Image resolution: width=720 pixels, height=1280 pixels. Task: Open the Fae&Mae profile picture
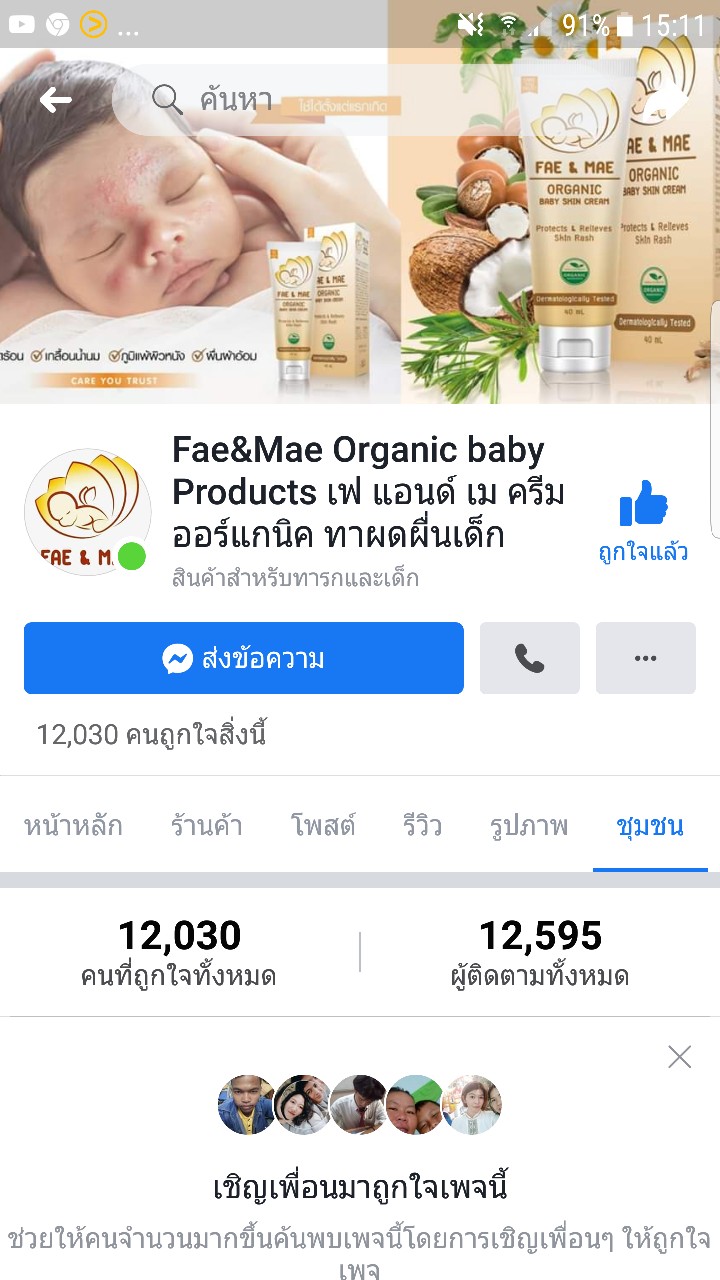coord(88,512)
